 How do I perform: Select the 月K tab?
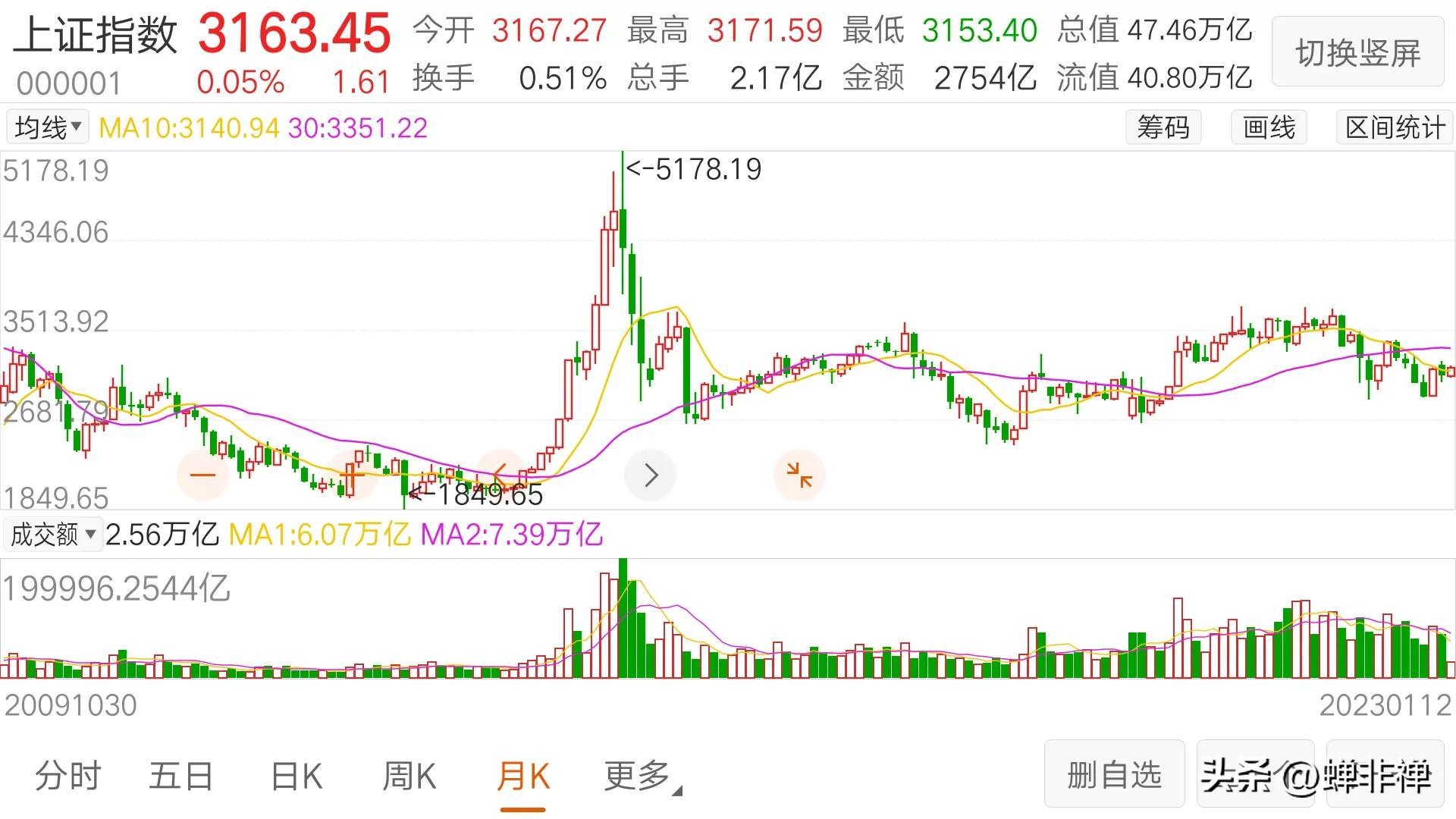coord(522,776)
